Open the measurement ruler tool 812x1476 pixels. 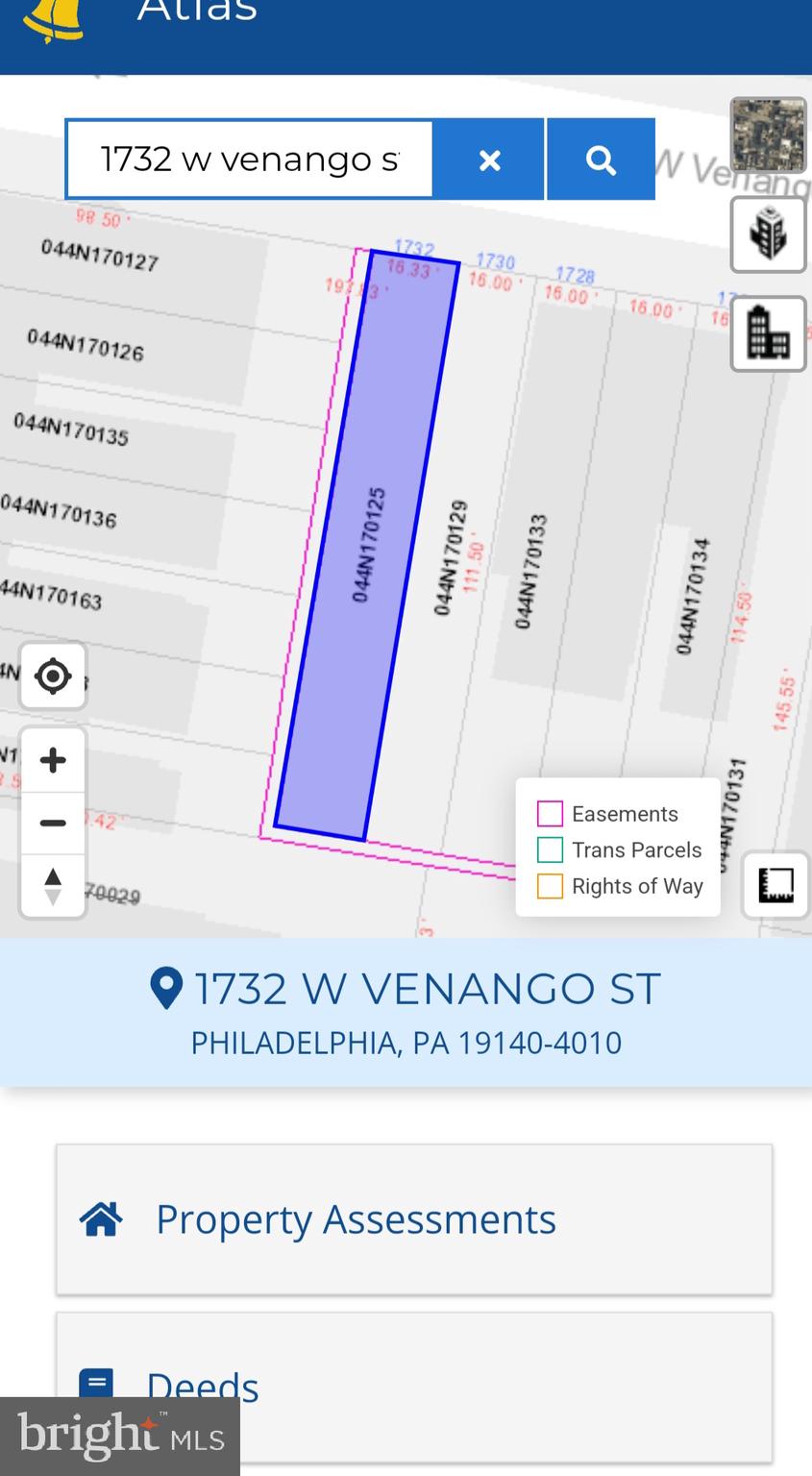(775, 885)
